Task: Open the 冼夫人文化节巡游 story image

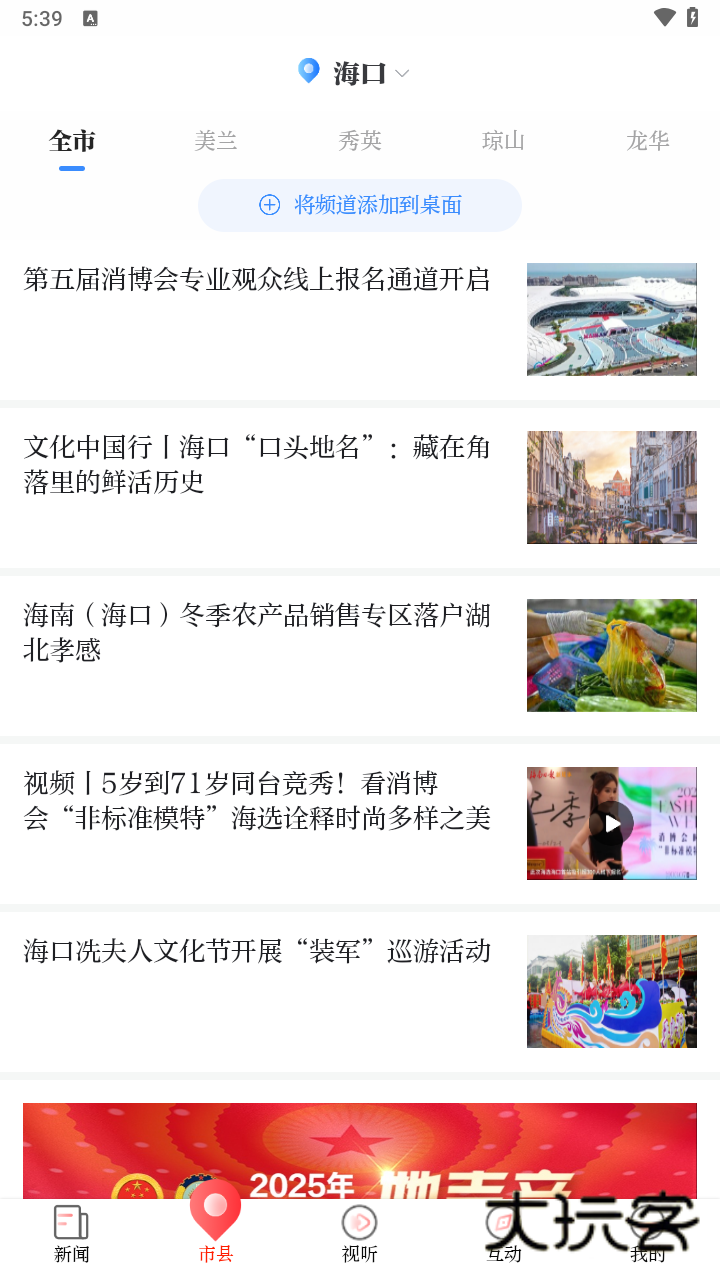Action: click(x=611, y=991)
